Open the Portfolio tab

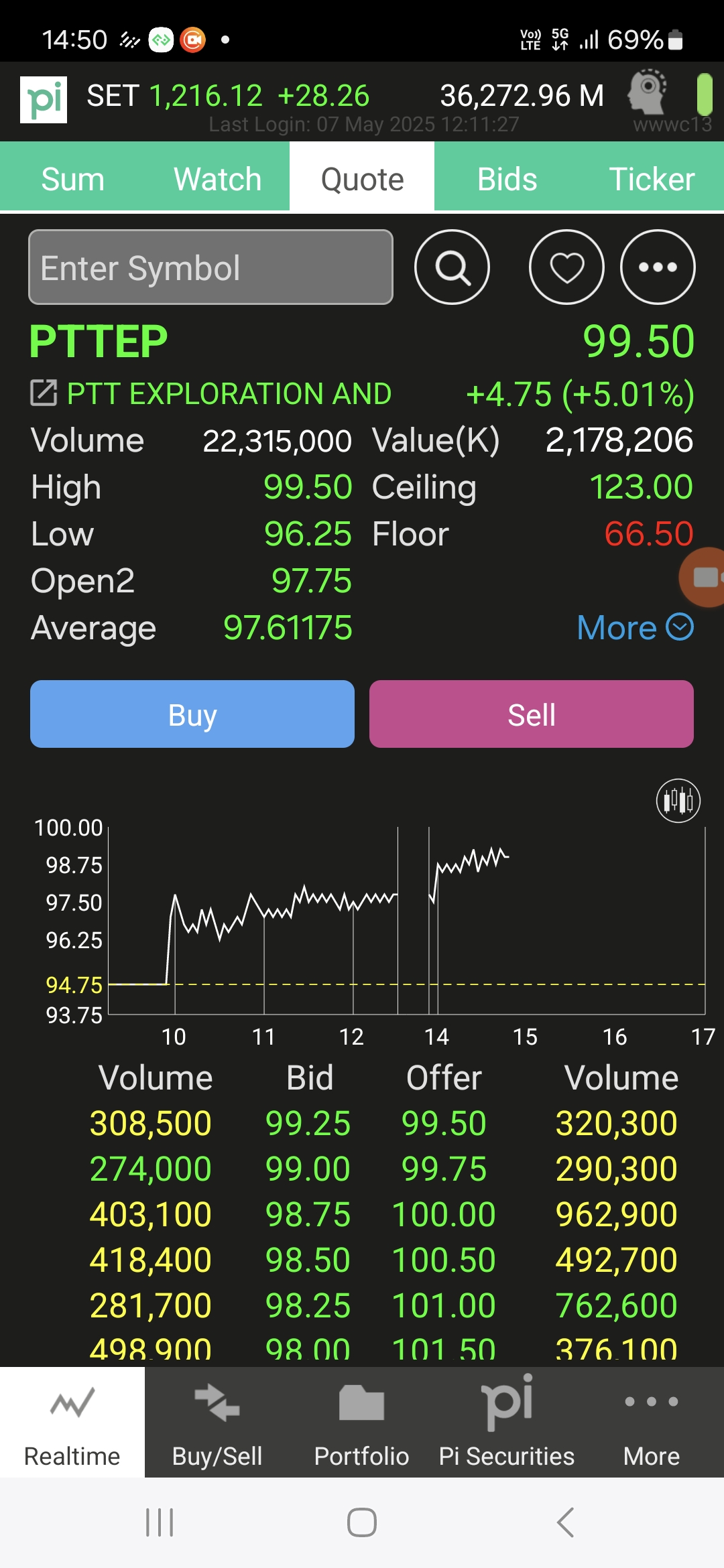pos(362,1422)
